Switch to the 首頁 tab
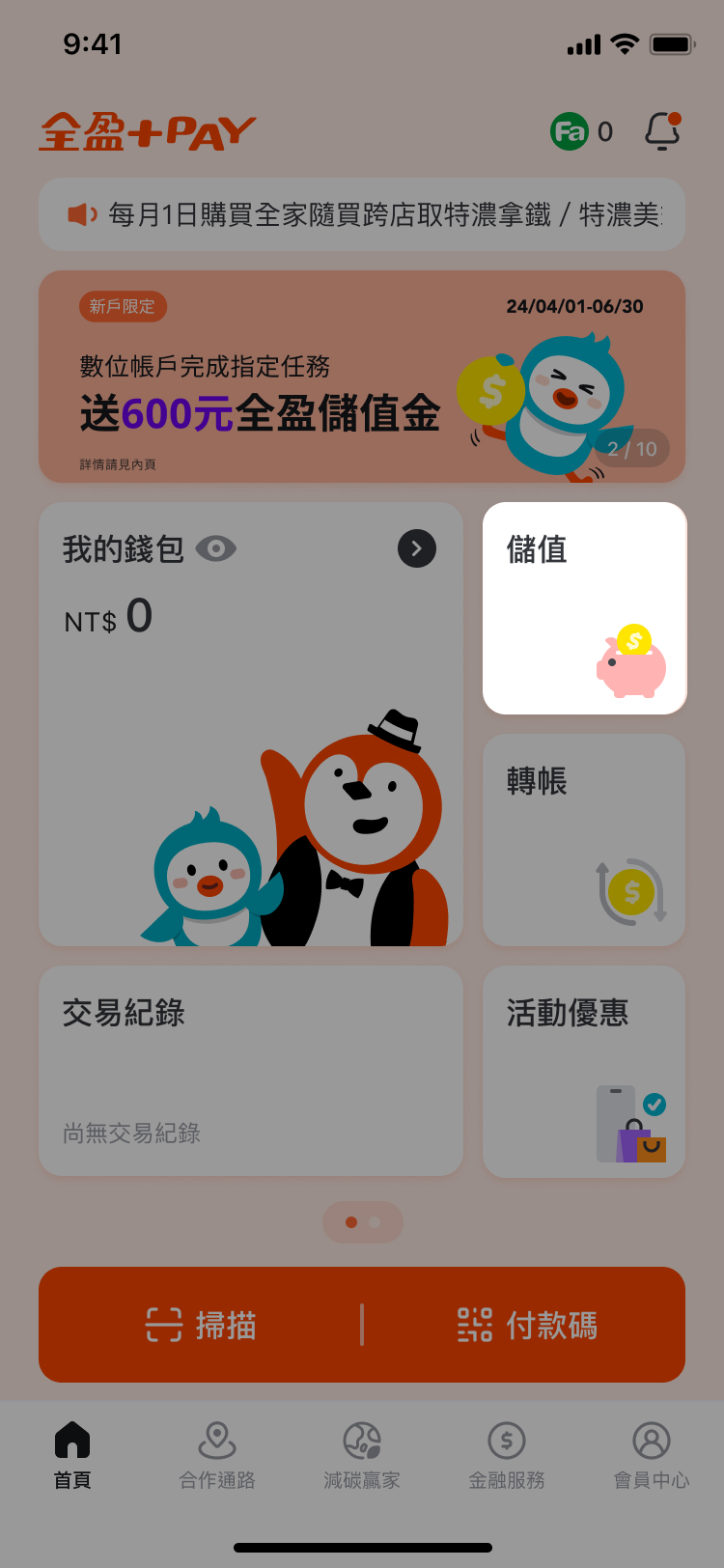724x1568 pixels. click(72, 1454)
